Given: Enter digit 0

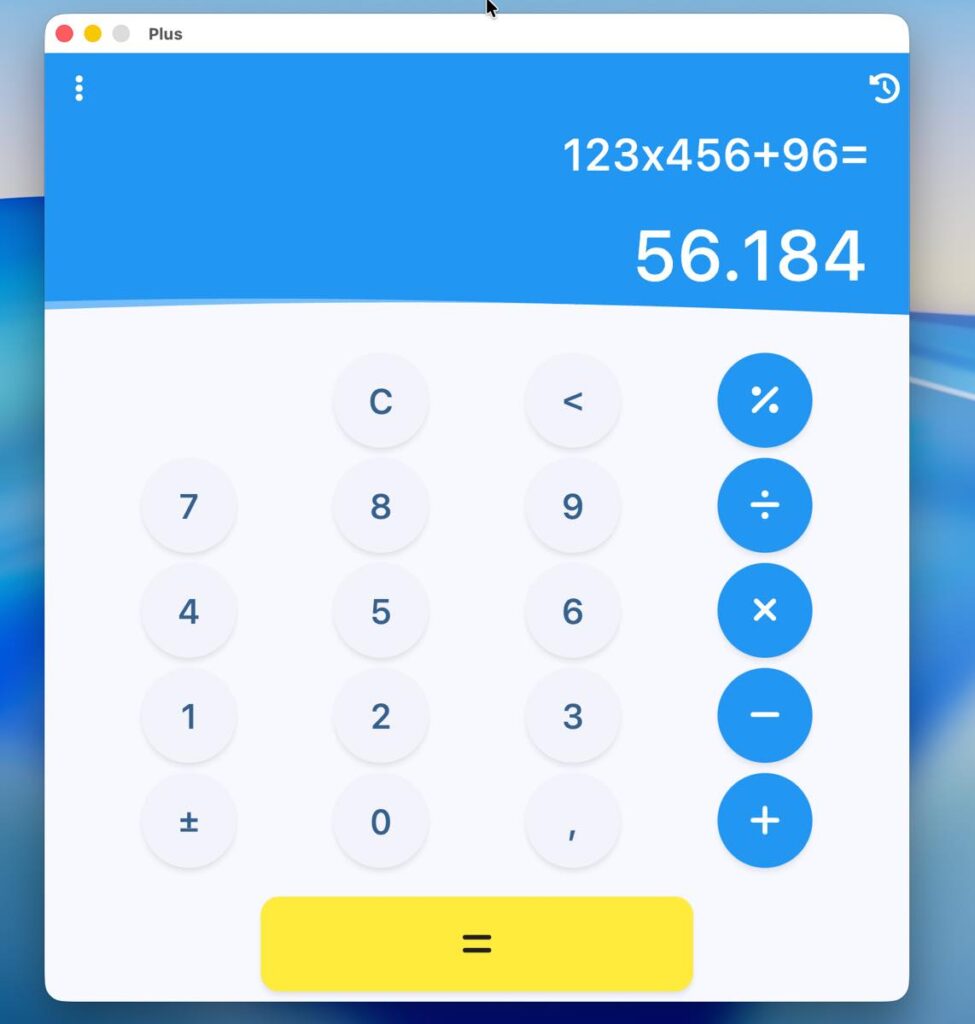Looking at the screenshot, I should [x=381, y=822].
